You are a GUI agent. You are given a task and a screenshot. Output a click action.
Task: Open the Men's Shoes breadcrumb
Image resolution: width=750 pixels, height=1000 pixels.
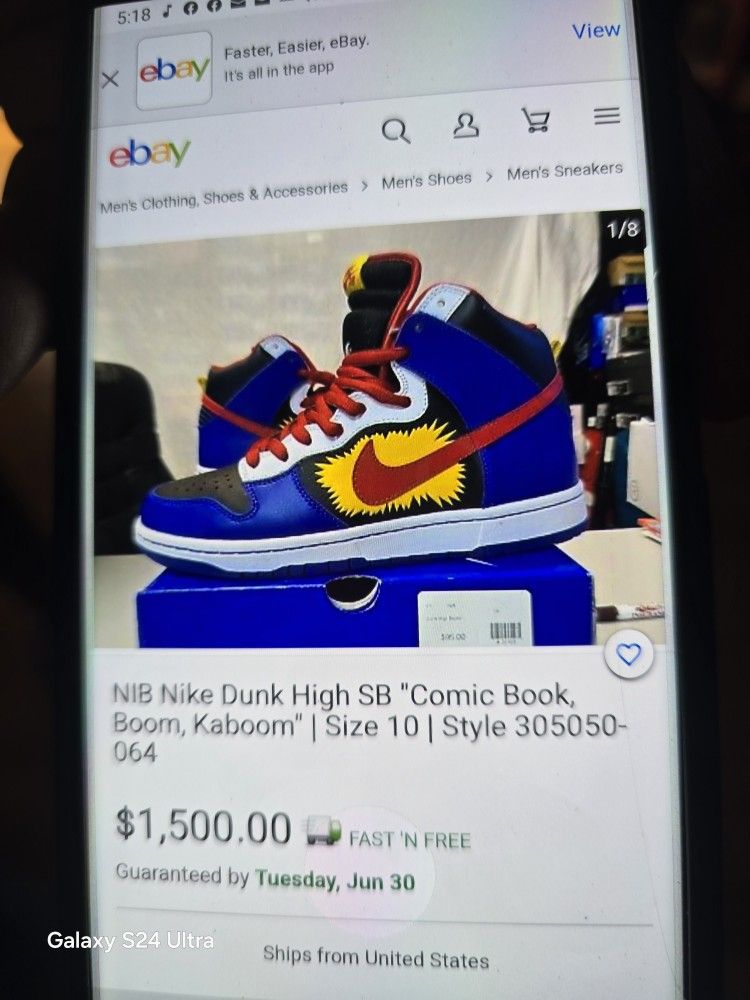[426, 181]
